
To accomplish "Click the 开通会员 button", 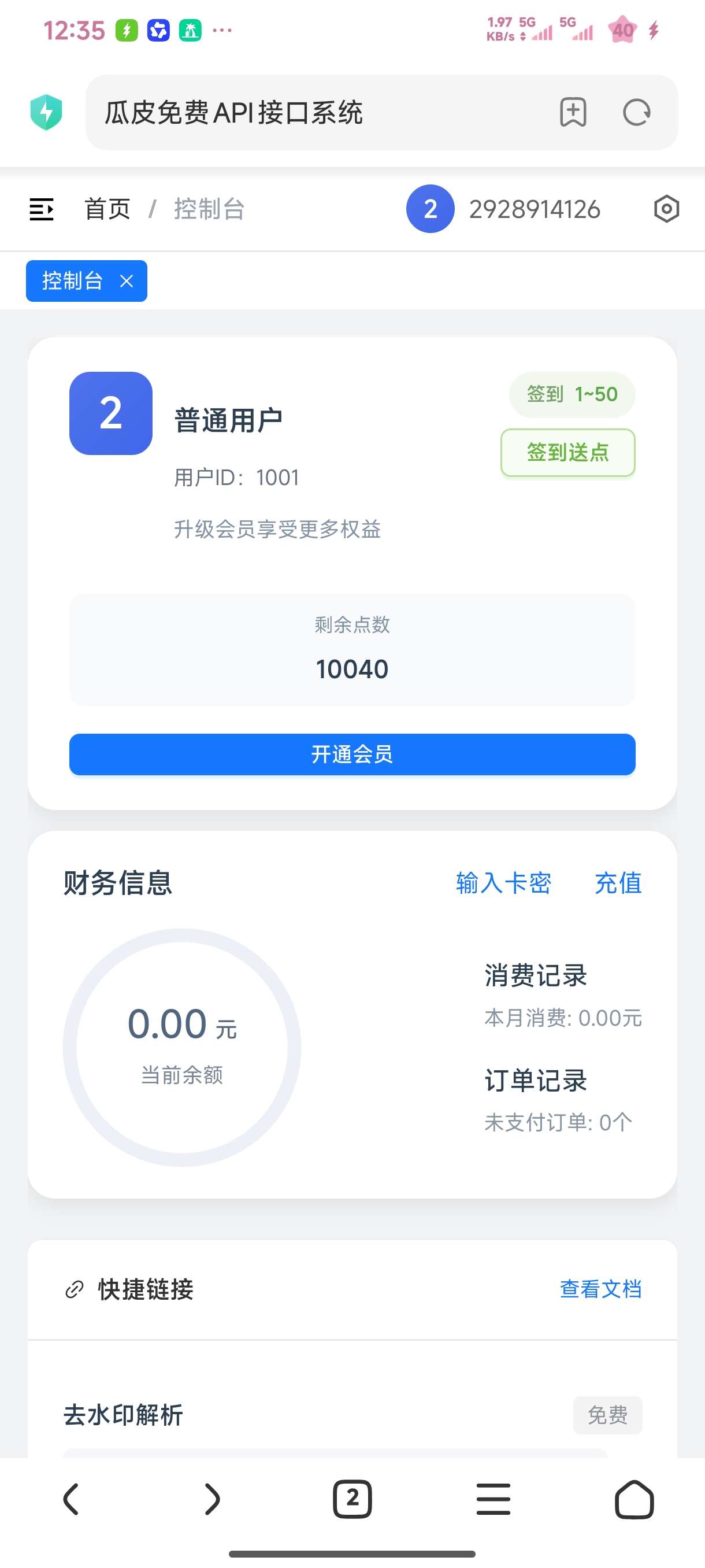I will [352, 755].
